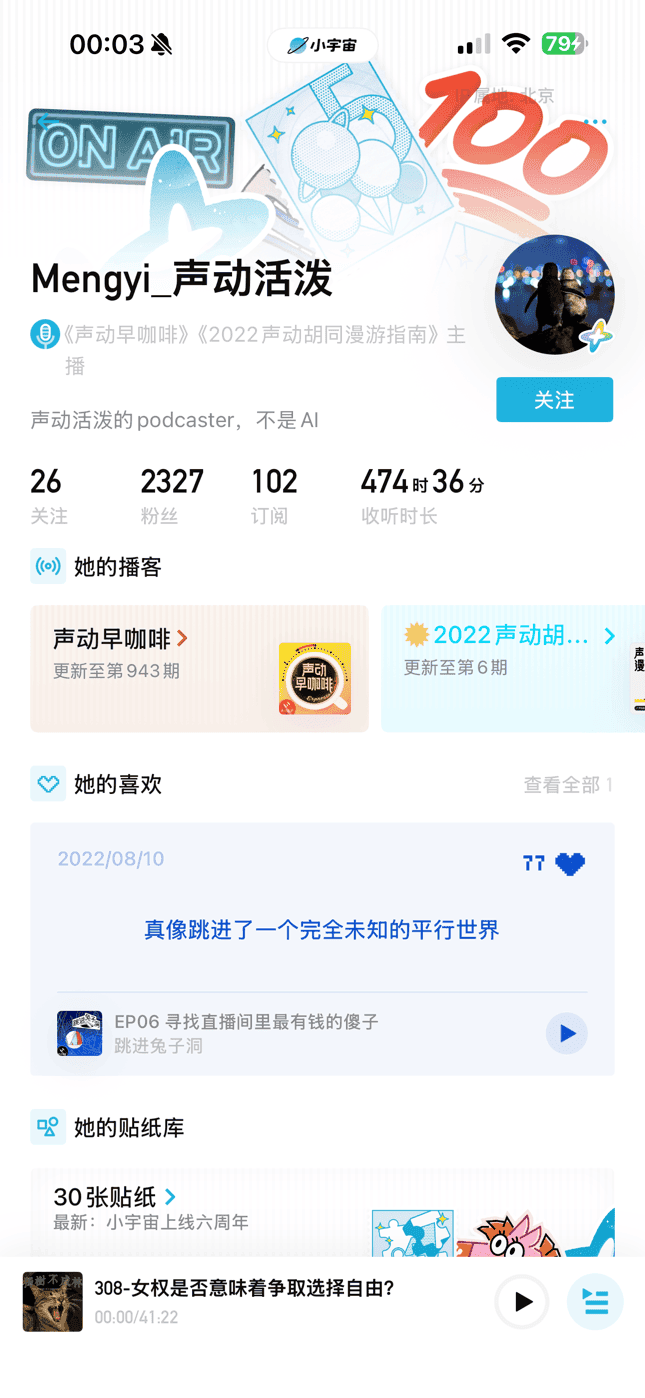Open the three-dot overflow menu

pos(595,123)
